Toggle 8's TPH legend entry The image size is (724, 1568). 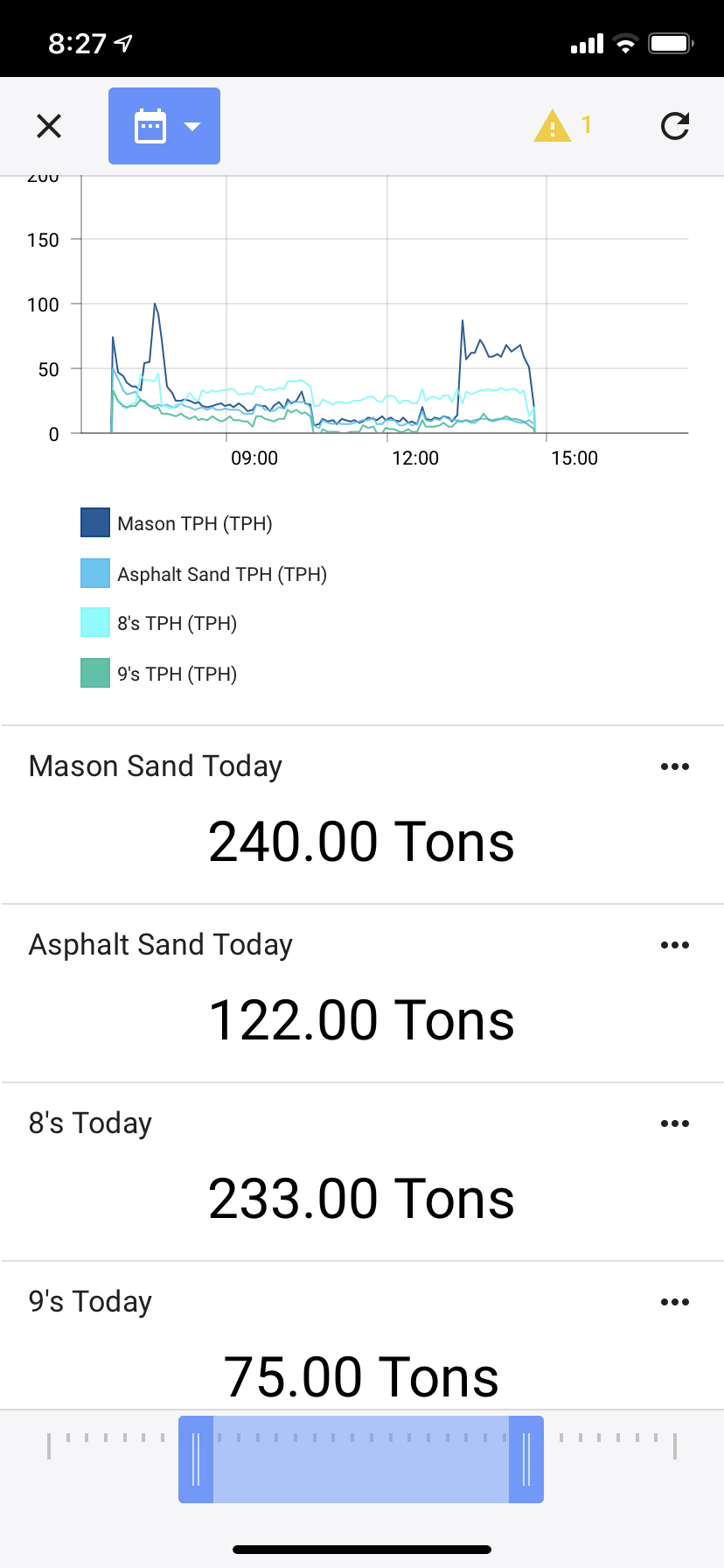tap(159, 623)
